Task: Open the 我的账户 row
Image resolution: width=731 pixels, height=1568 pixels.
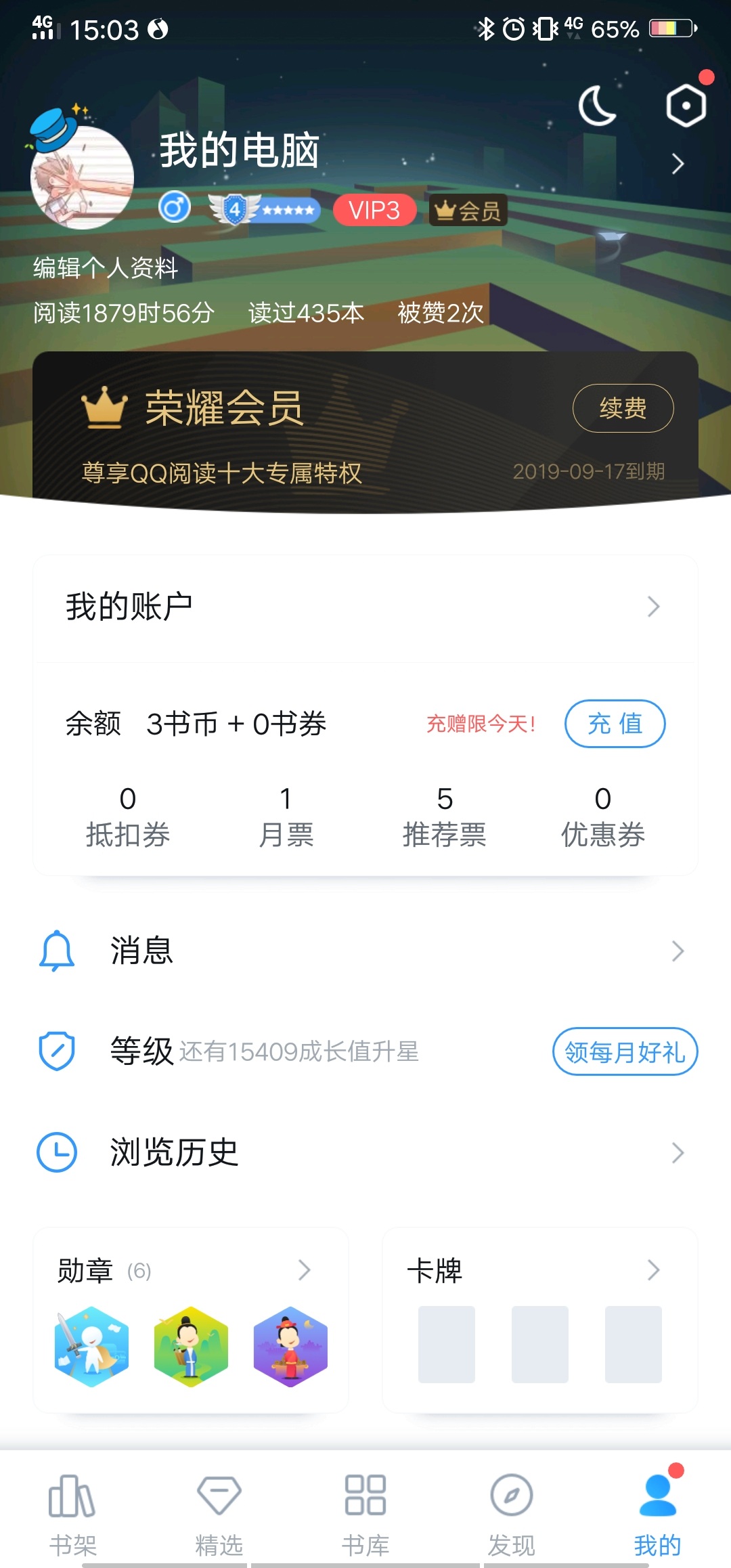Action: point(365,607)
